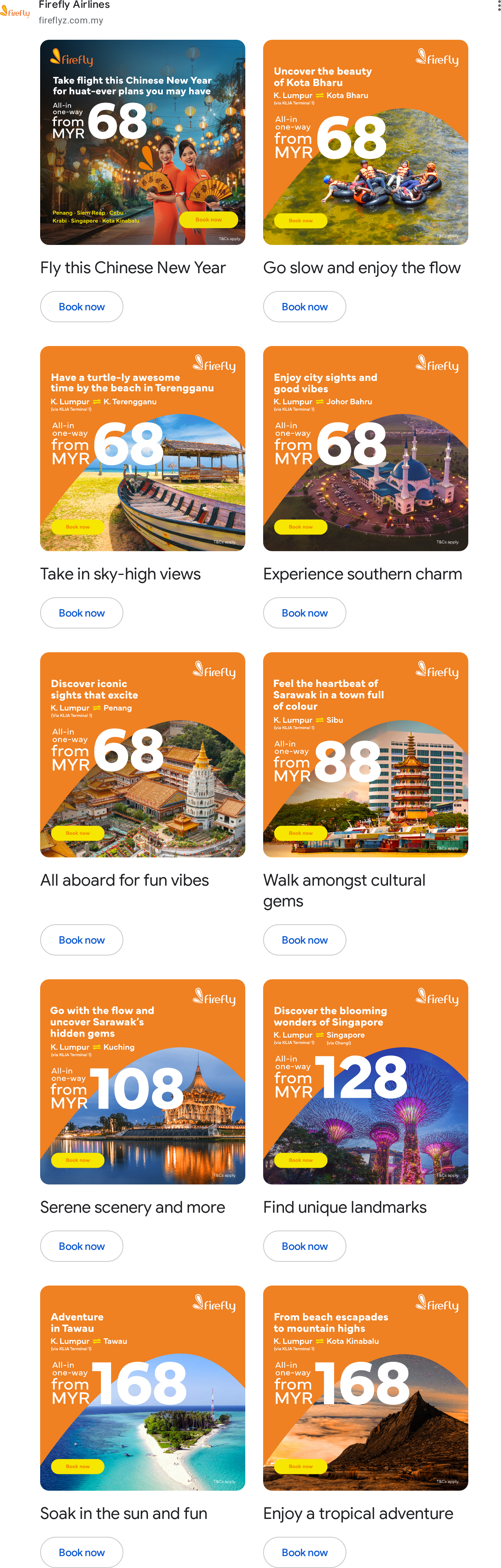This screenshot has width=501, height=1568.
Task: Open the Kota Bharu promo card
Action: (x=365, y=142)
